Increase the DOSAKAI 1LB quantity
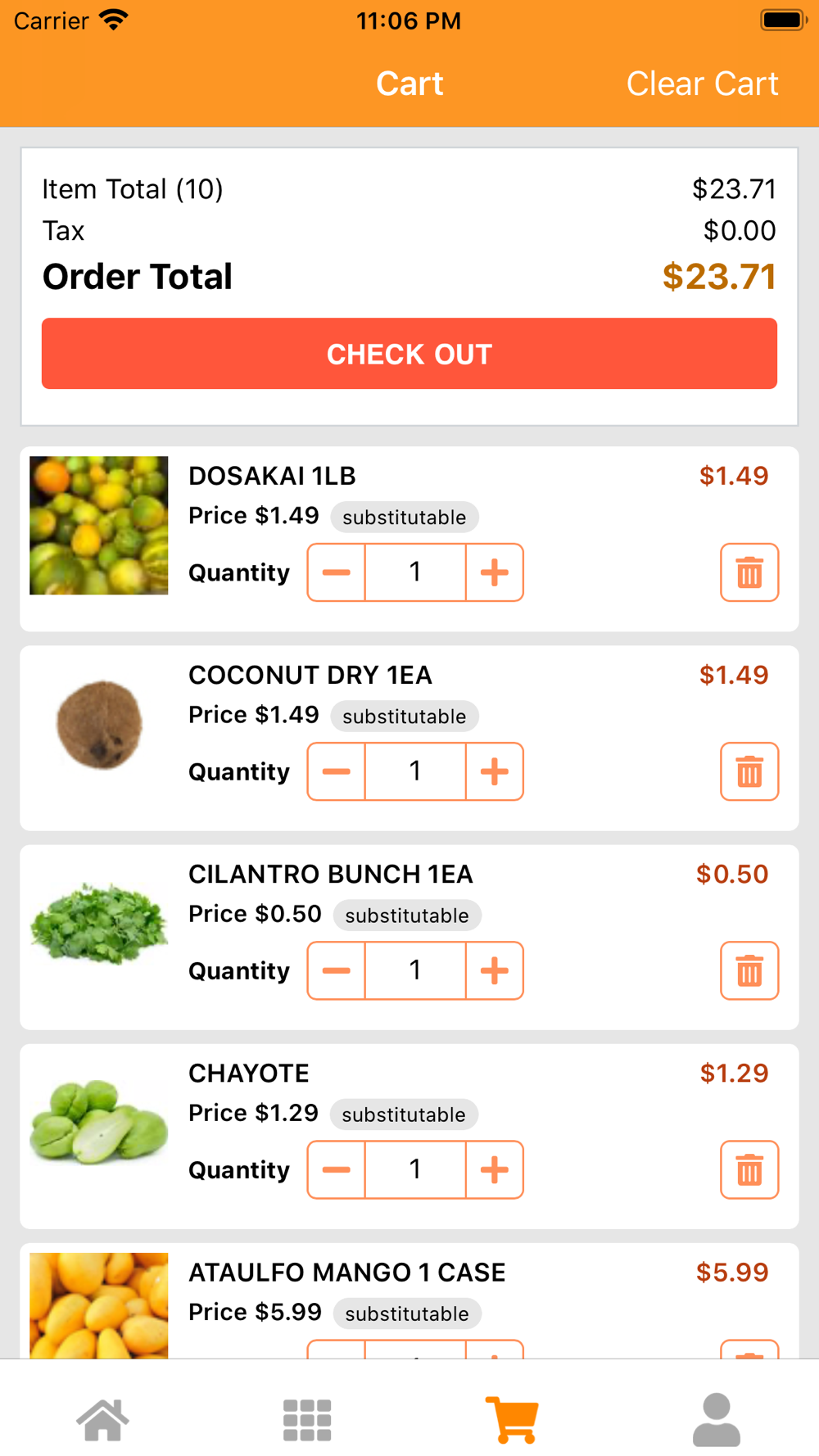 [x=495, y=572]
